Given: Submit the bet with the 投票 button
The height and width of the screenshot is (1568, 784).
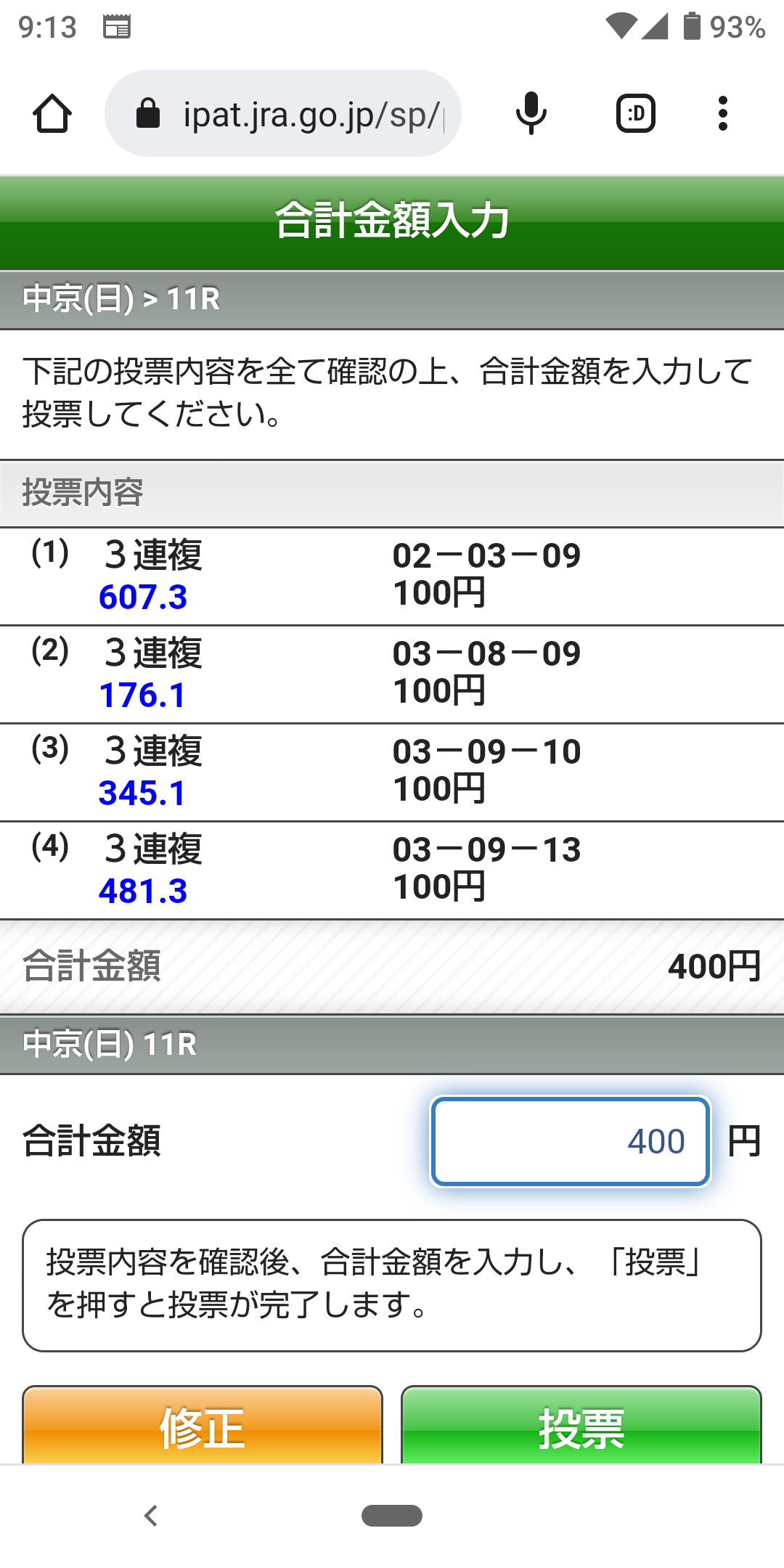Looking at the screenshot, I should (581, 1426).
